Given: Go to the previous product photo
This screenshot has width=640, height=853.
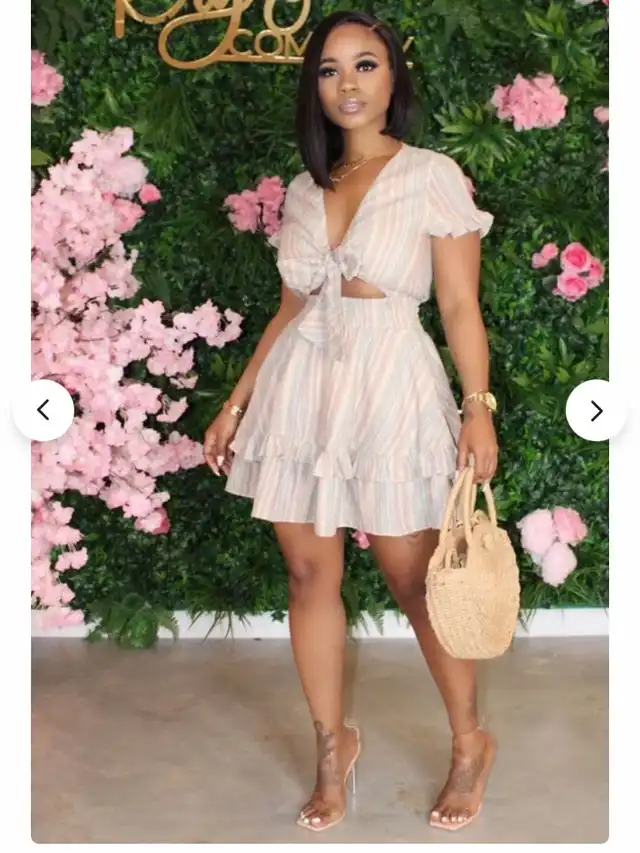Looking at the screenshot, I should [43, 410].
